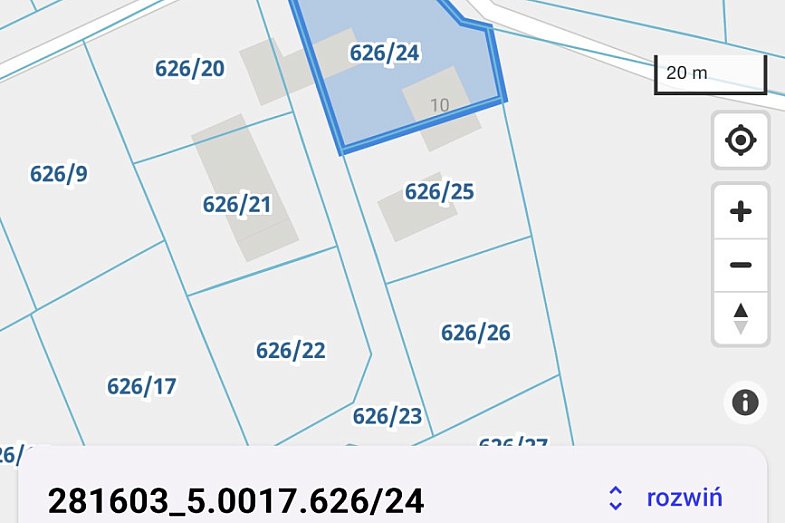Open the map info button
The width and height of the screenshot is (785, 523).
[745, 403]
